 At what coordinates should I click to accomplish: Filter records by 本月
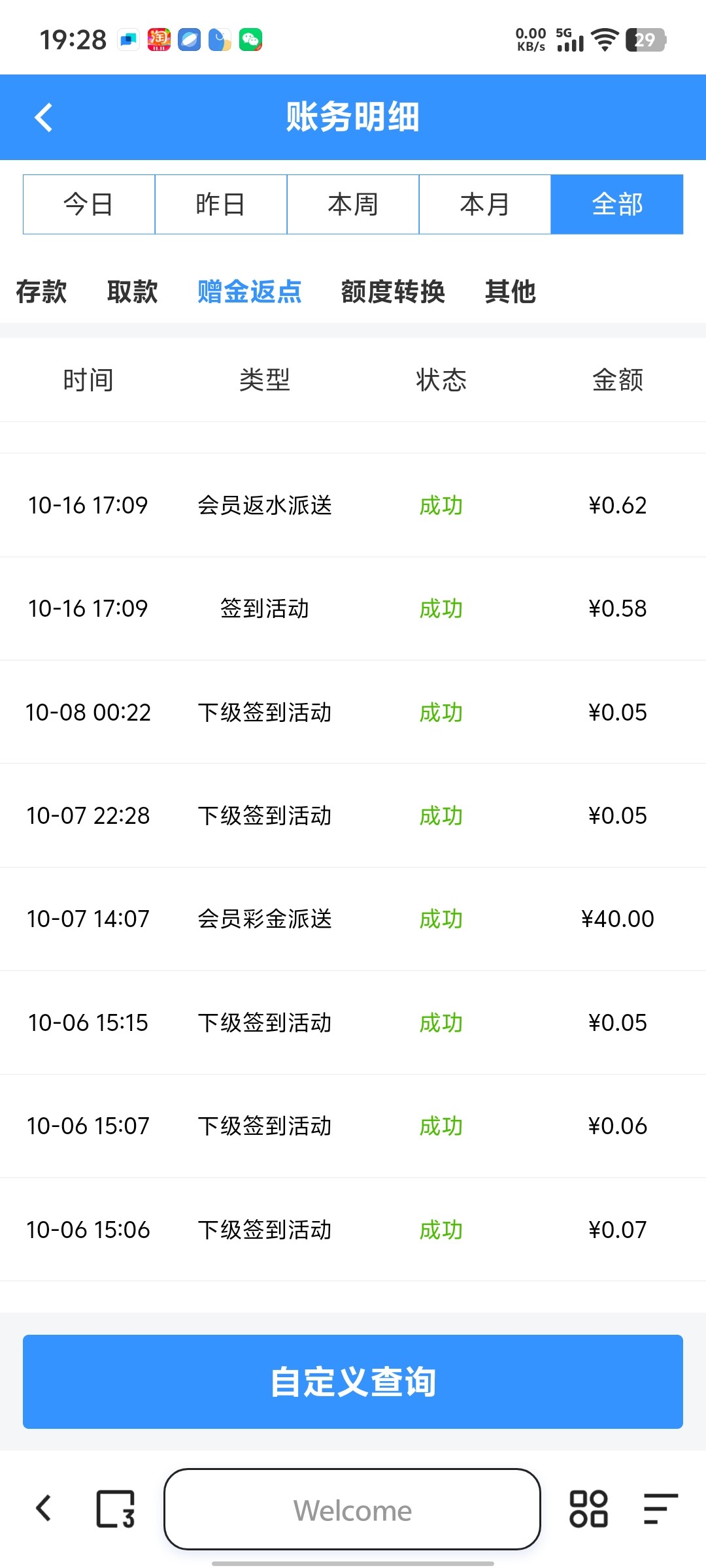pos(485,204)
